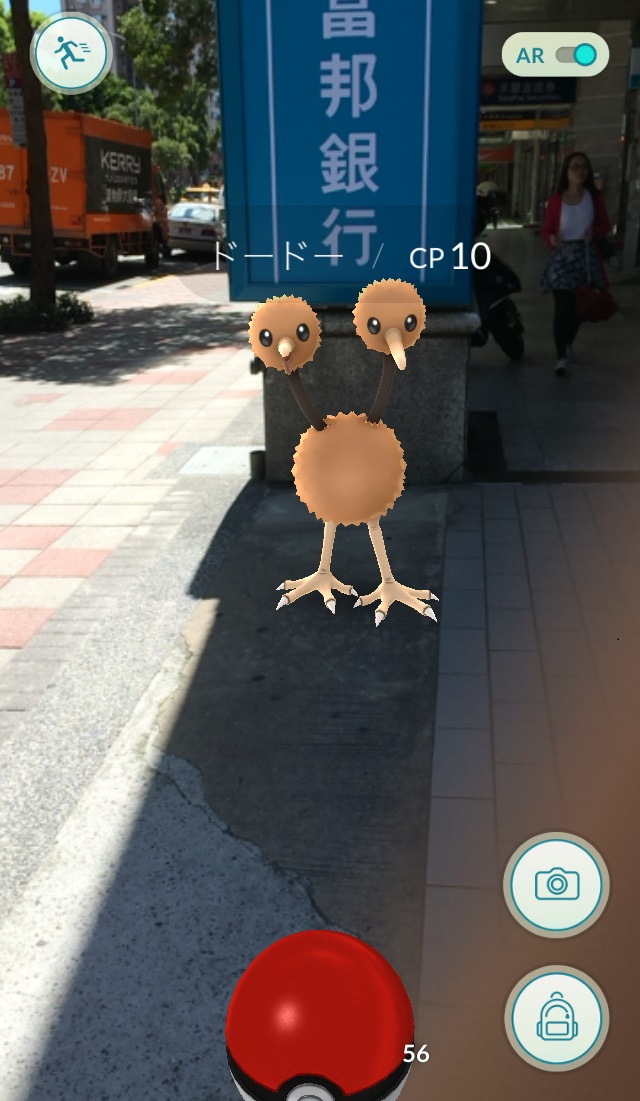Tap the wild Doduo
The height and width of the screenshot is (1101, 640).
pos(348,460)
